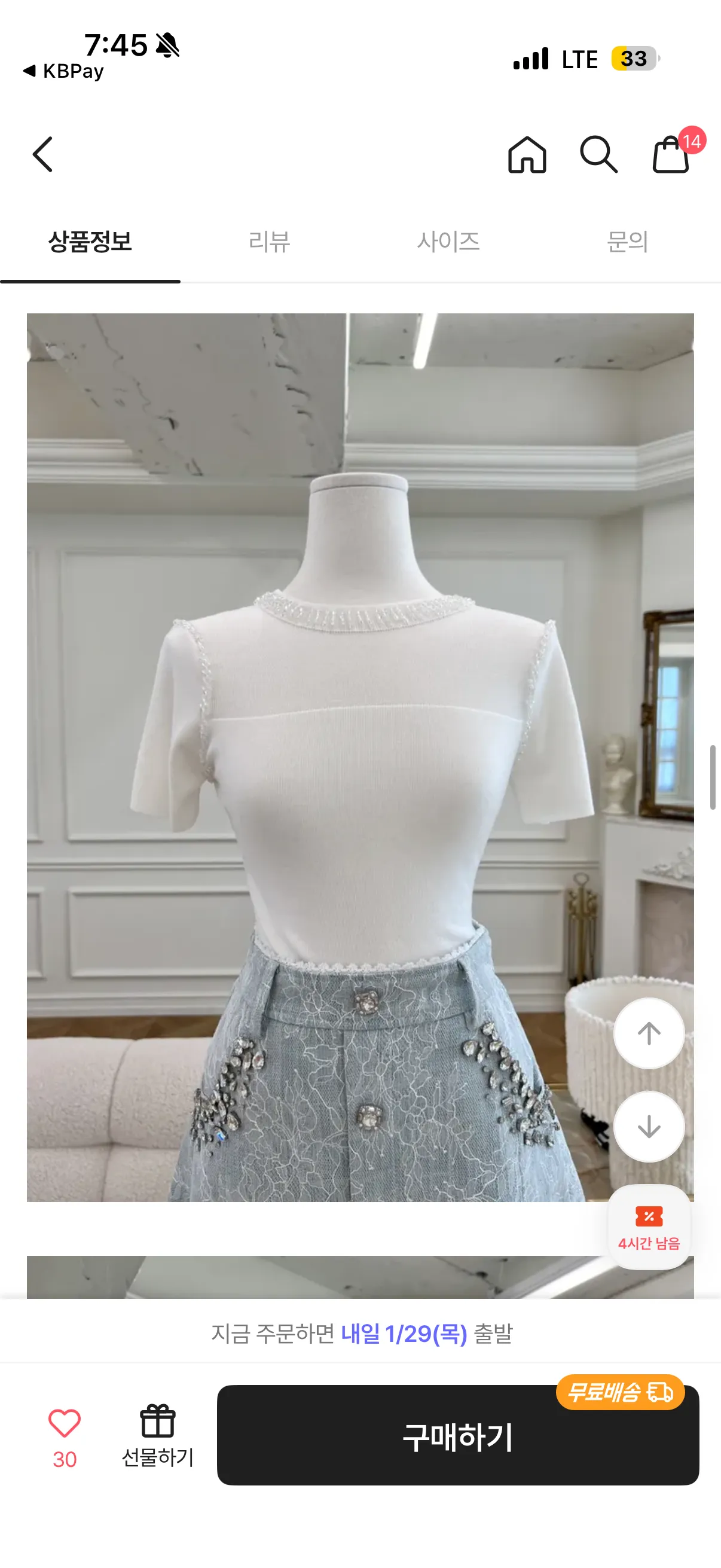
Task: Tap the 구매하기 purchase button
Action: click(x=457, y=1436)
